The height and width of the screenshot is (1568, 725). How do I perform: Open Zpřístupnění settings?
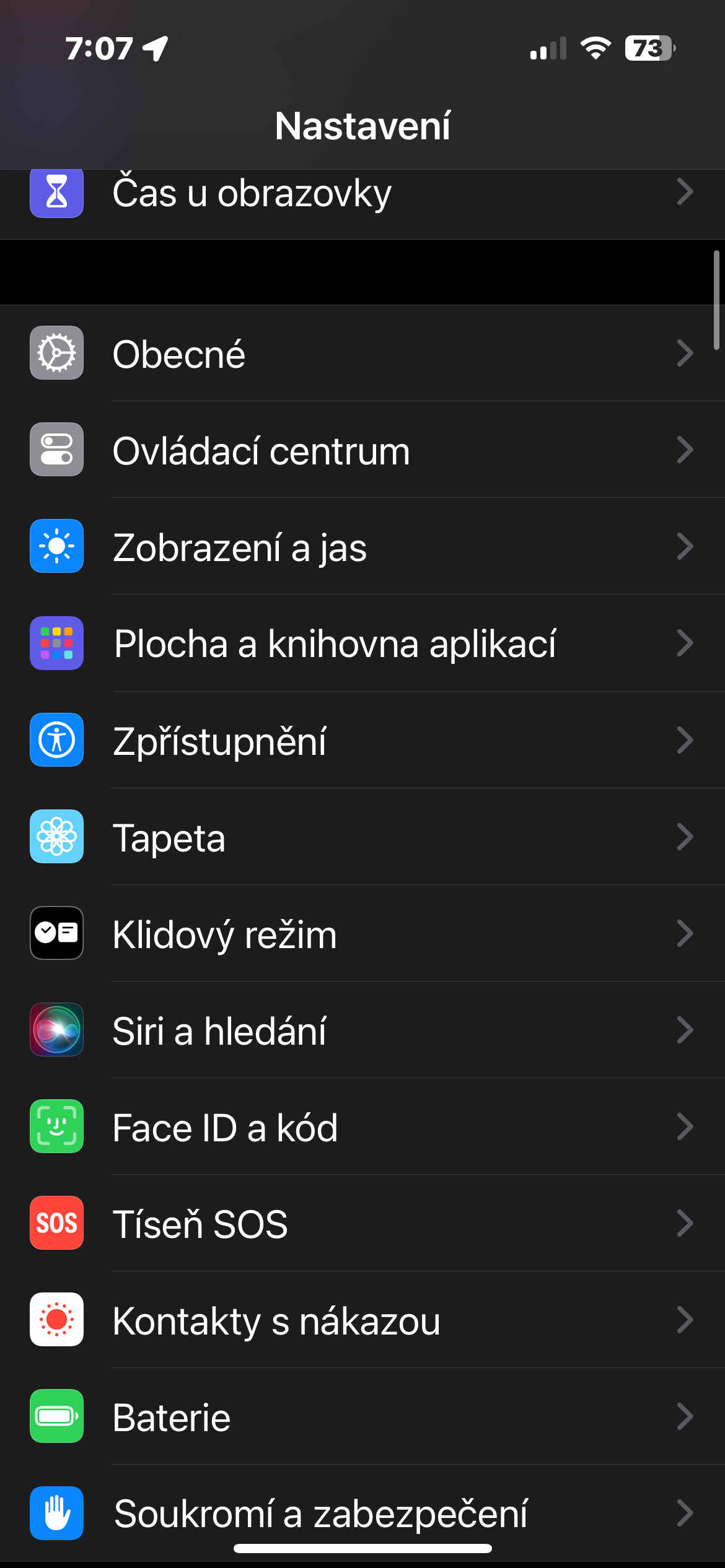pos(362,740)
